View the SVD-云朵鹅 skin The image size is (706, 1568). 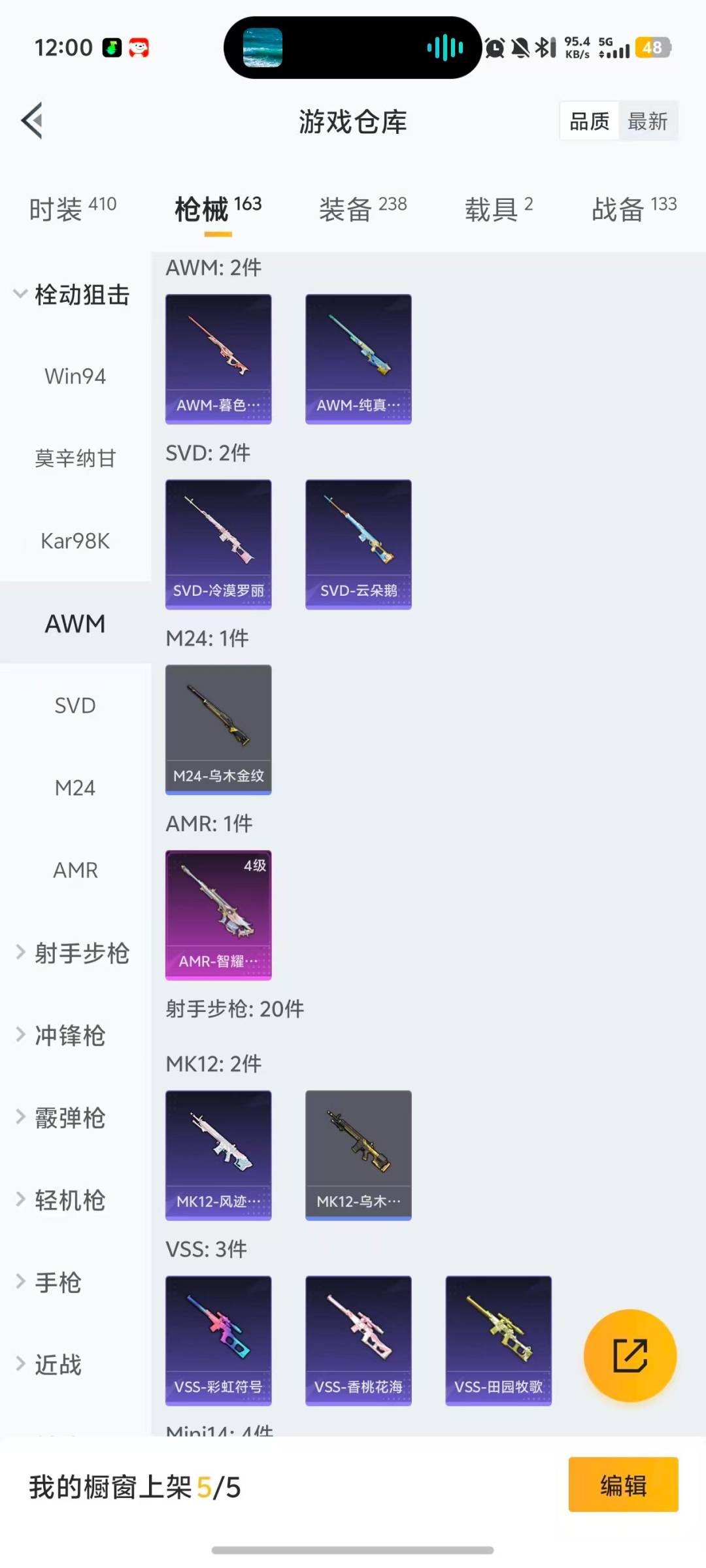coord(358,544)
